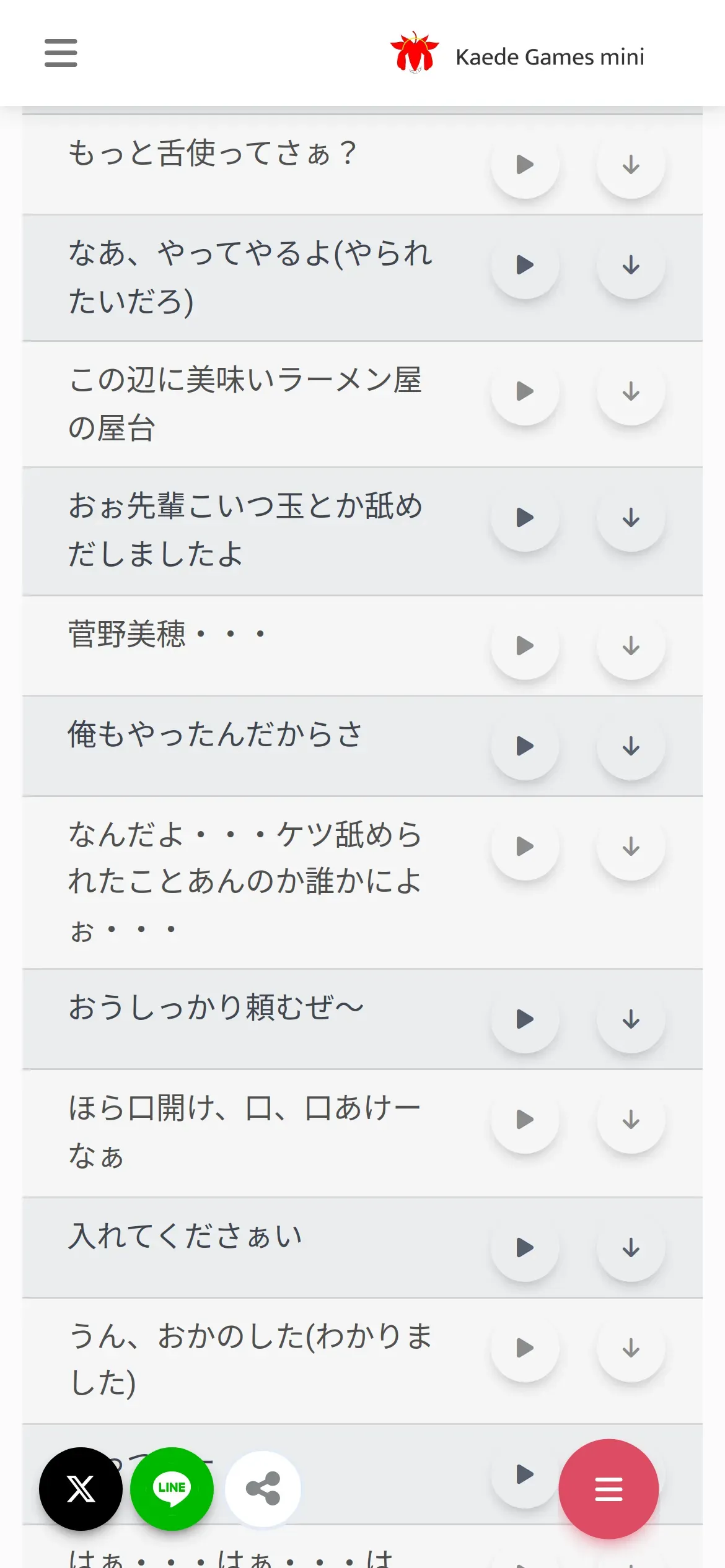Download the 'なあ、やってやるよ' audio
725x1568 pixels.
tap(631, 265)
